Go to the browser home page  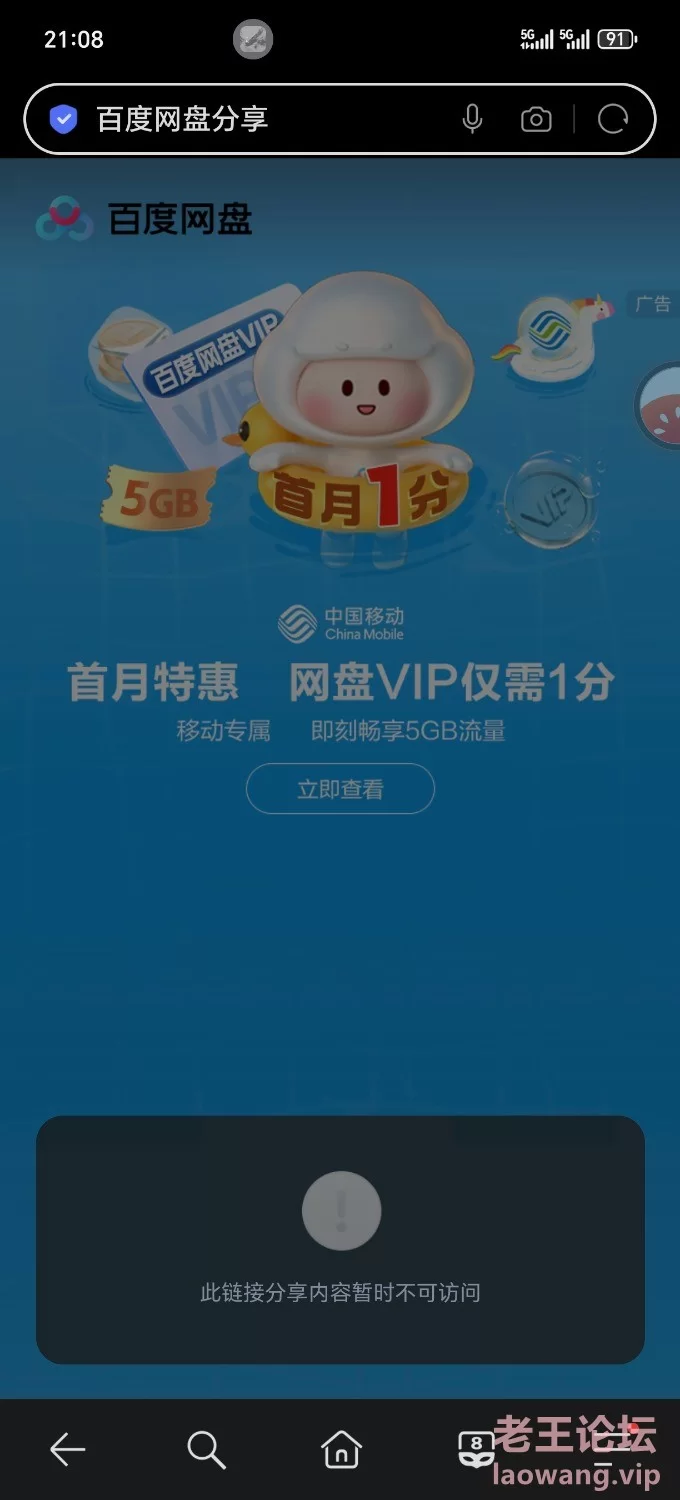pyautogui.click(x=341, y=1448)
